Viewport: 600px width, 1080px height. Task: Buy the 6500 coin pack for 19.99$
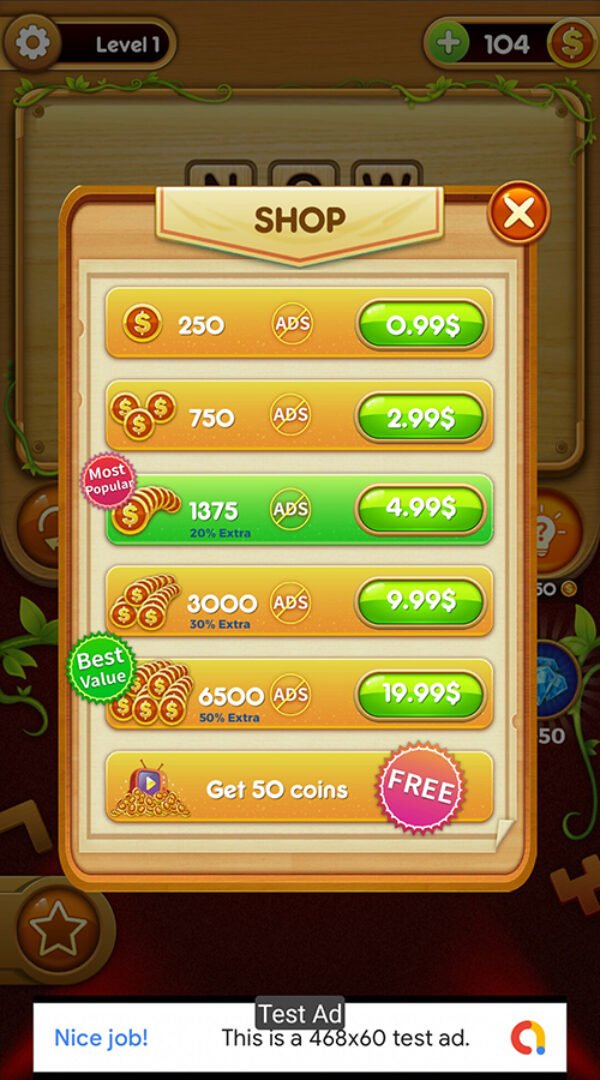click(421, 694)
